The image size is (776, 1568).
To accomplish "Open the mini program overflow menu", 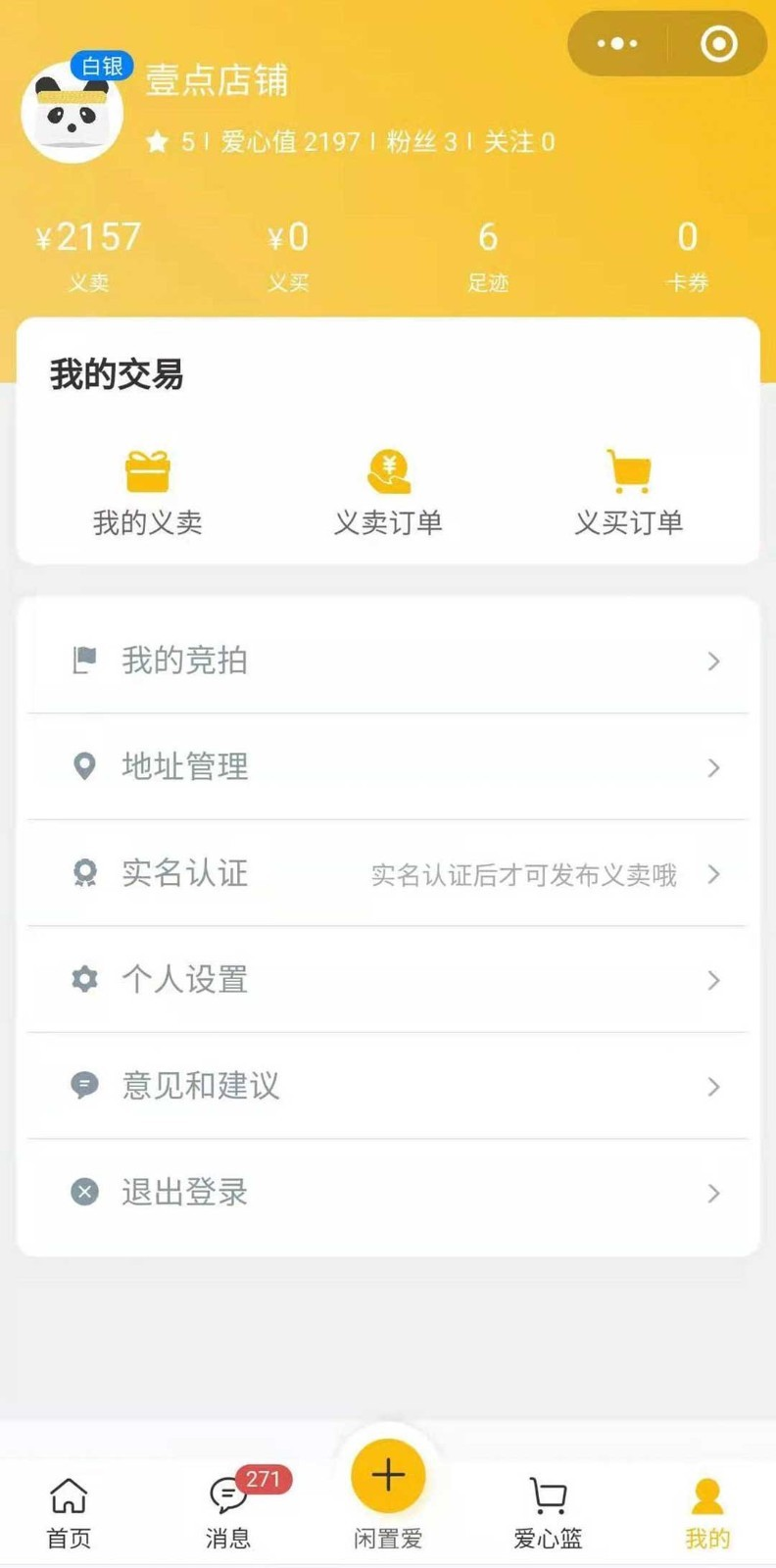I will click(617, 44).
